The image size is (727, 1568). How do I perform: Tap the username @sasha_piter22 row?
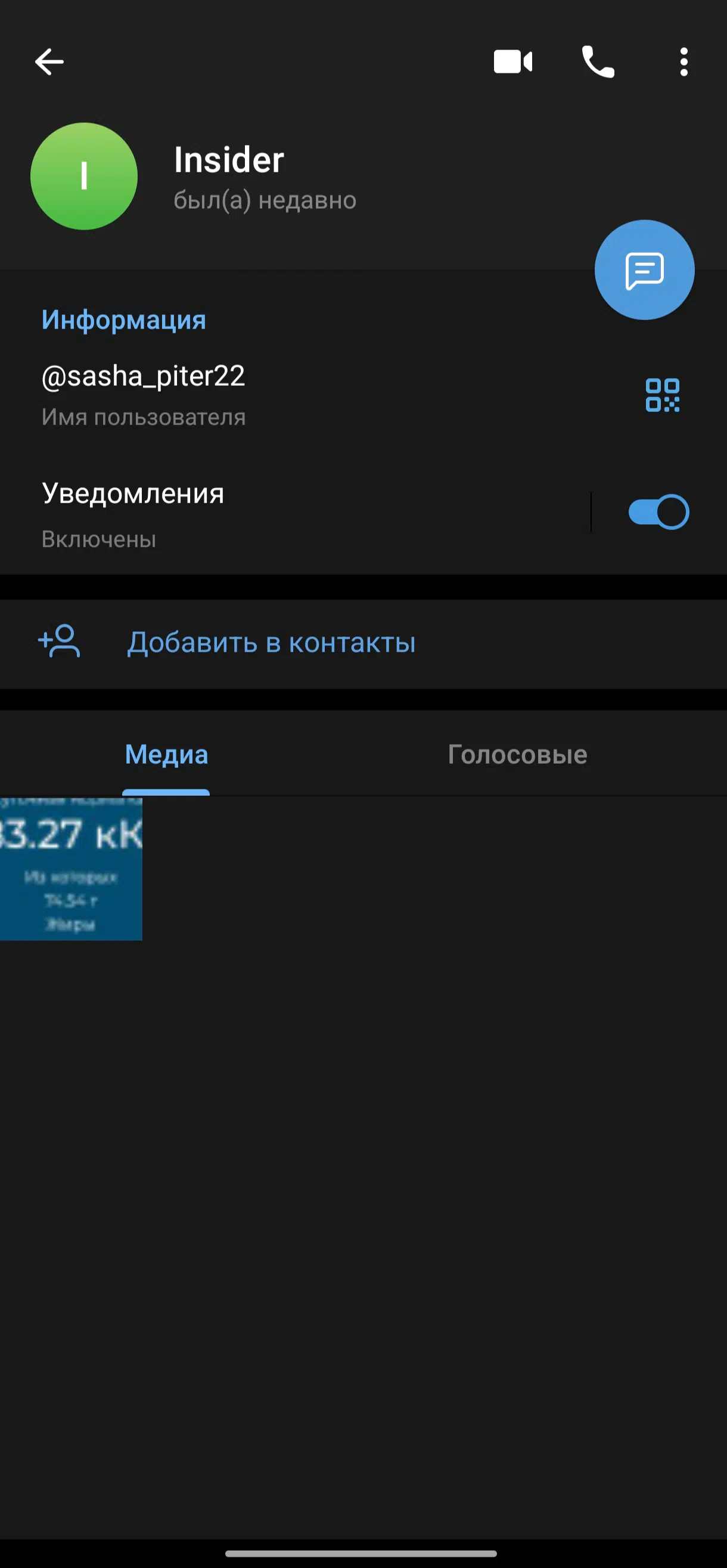coord(243,395)
